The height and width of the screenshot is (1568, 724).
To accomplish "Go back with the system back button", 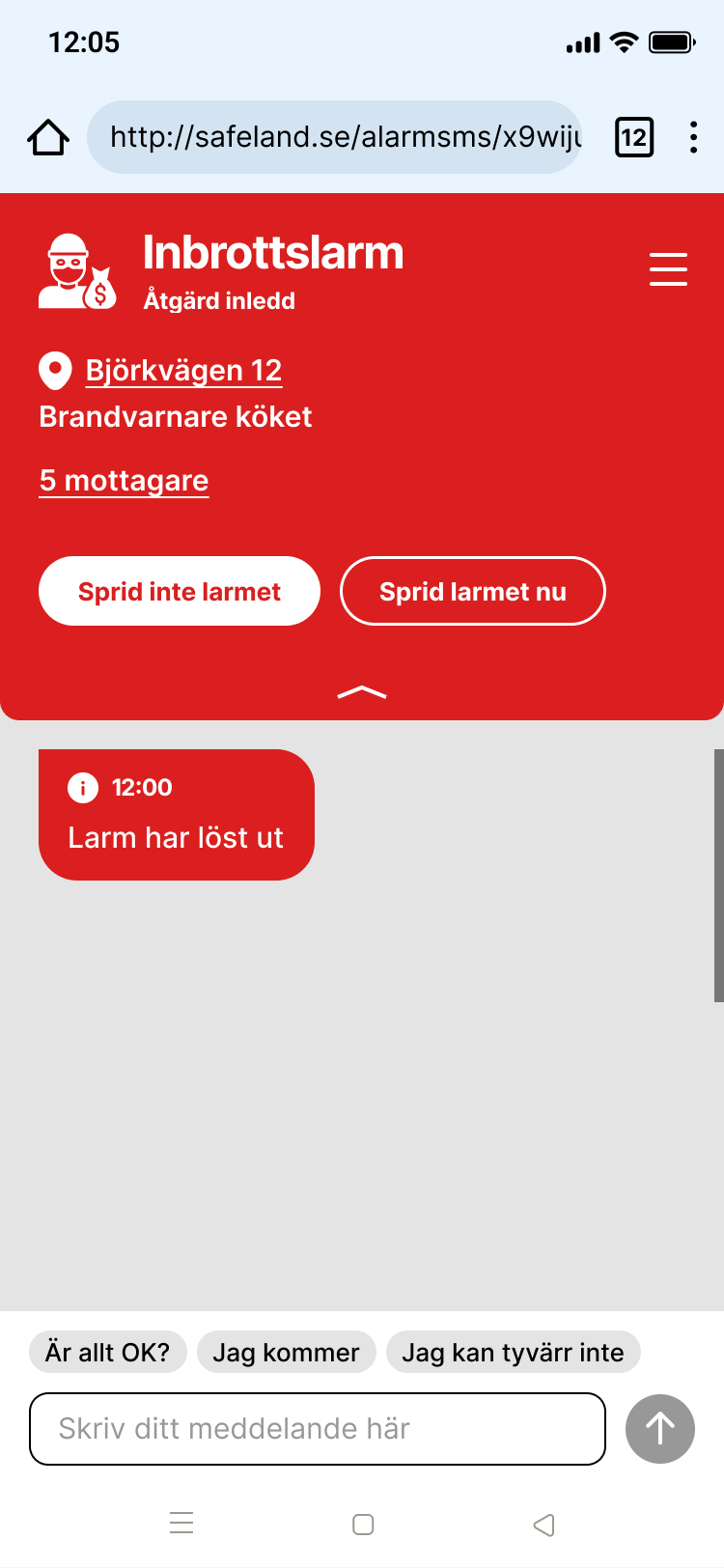I will pyautogui.click(x=543, y=1525).
